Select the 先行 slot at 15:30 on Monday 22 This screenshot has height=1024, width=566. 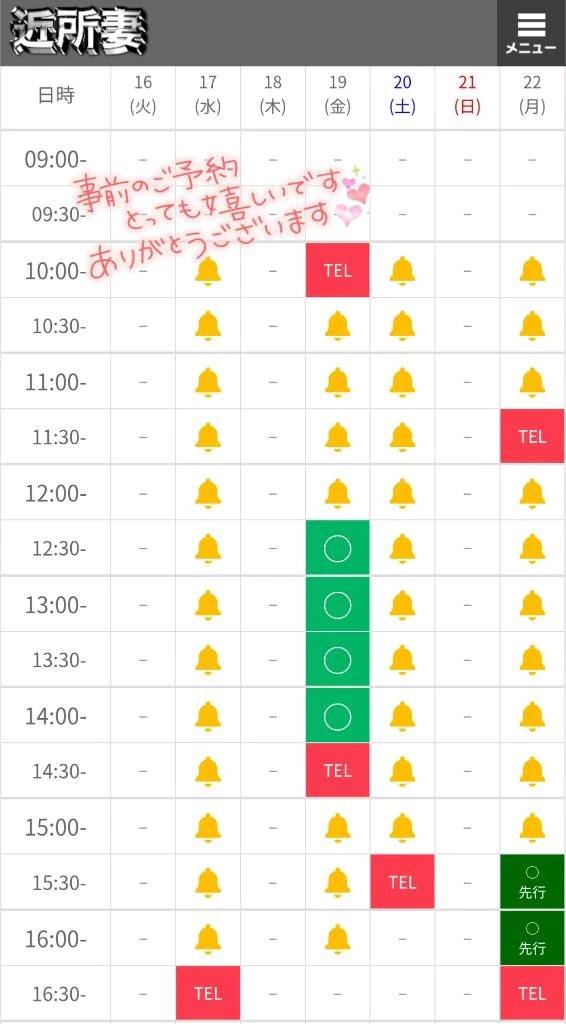point(532,882)
